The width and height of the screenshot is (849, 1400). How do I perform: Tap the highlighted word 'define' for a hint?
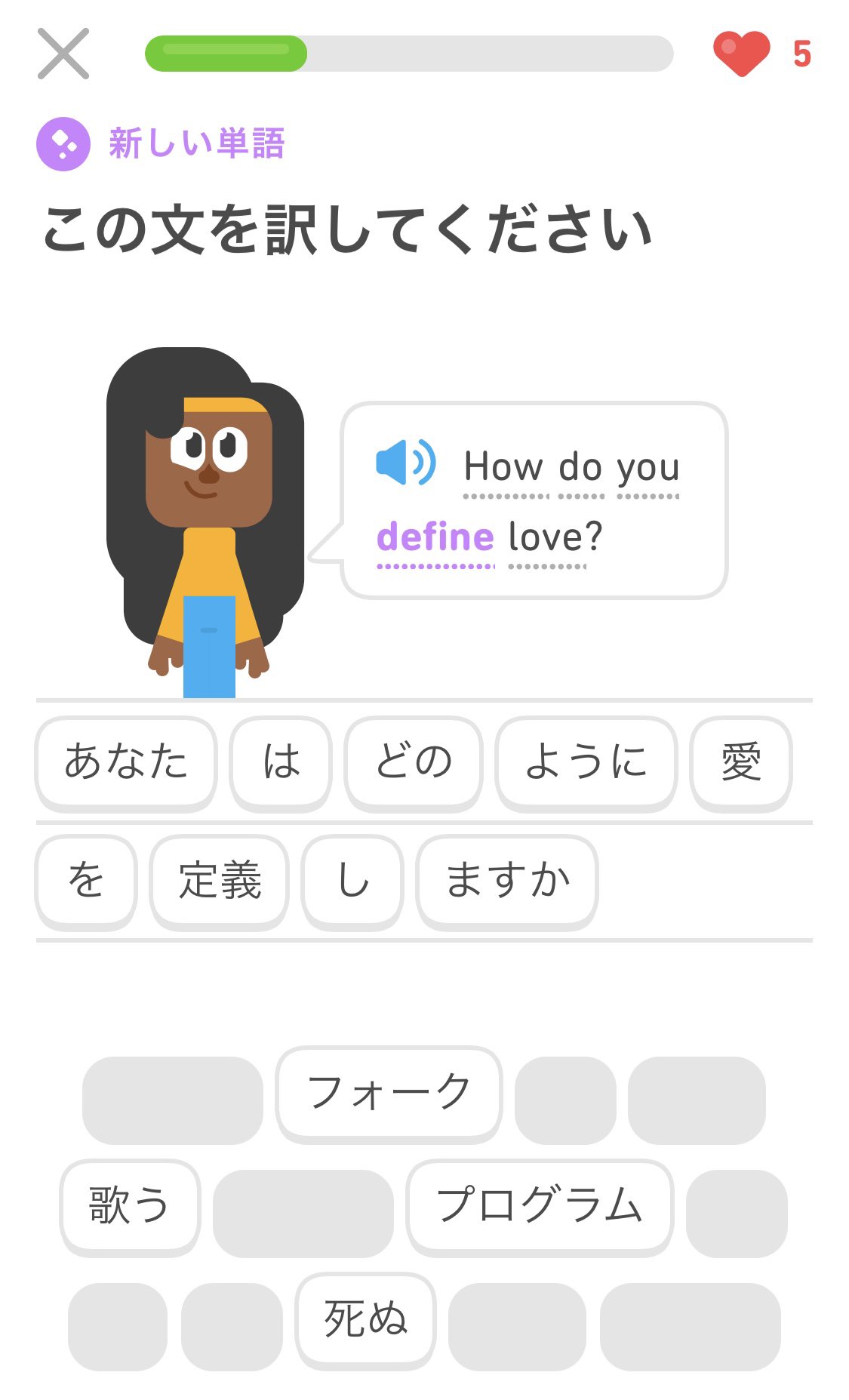click(x=435, y=537)
